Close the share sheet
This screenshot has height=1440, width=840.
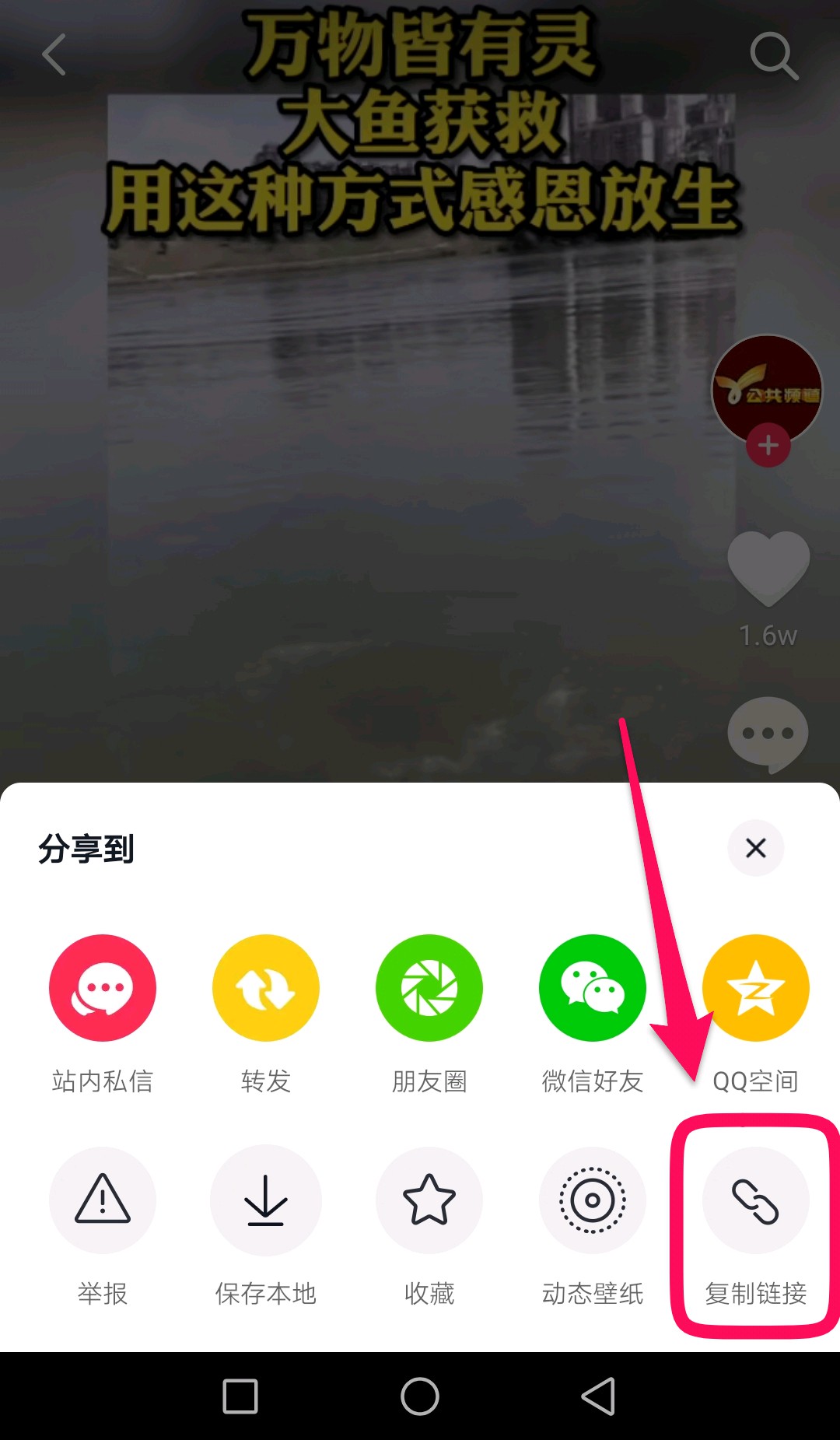(x=755, y=848)
